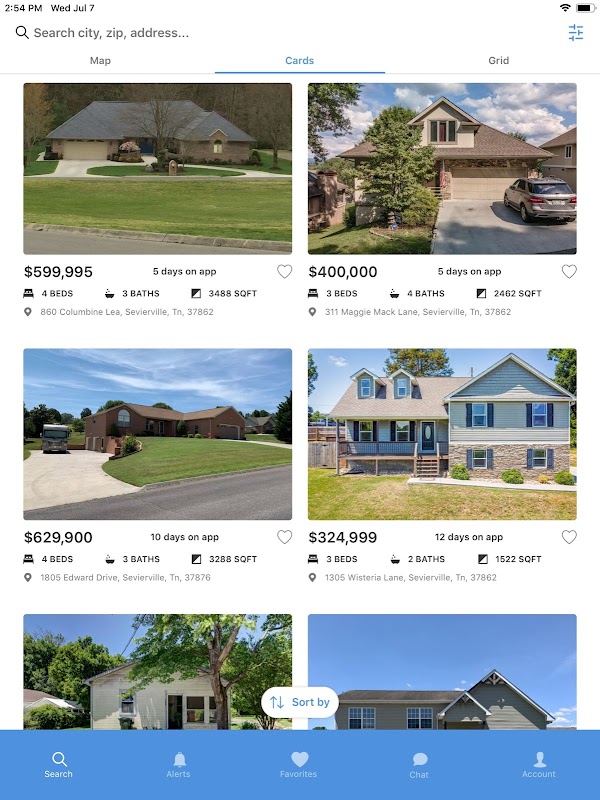Tap the Sort by button
Viewport: 600px width, 800px height.
point(300,702)
